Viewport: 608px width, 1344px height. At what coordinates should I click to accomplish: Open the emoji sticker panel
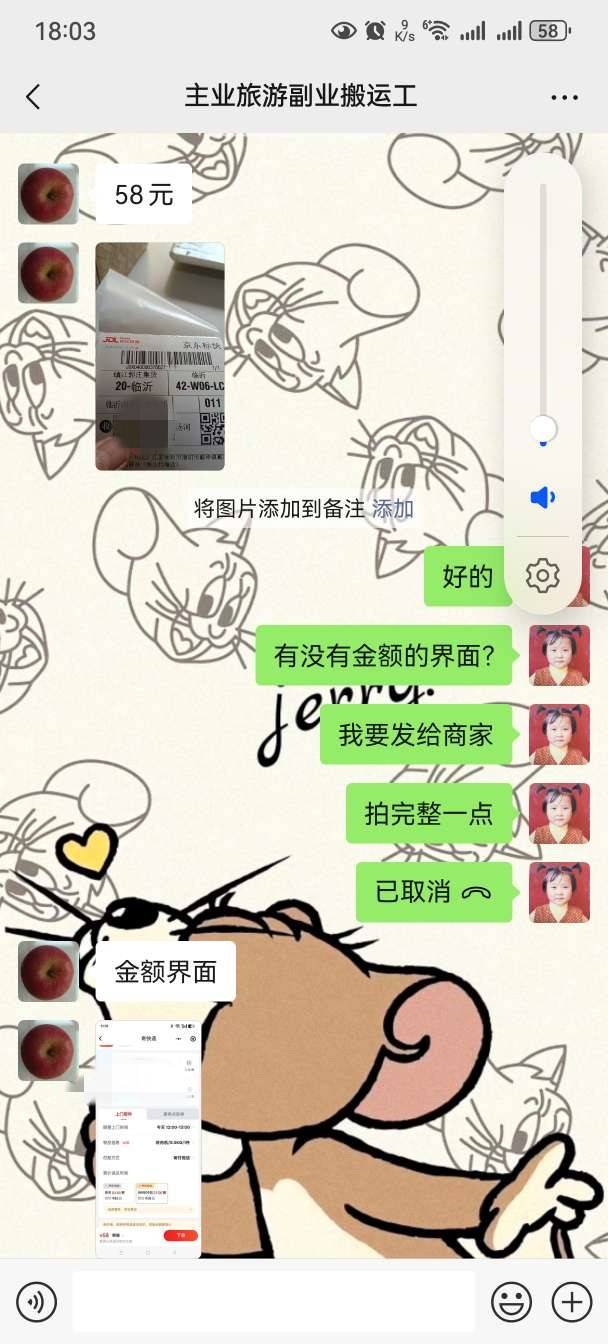[511, 1302]
